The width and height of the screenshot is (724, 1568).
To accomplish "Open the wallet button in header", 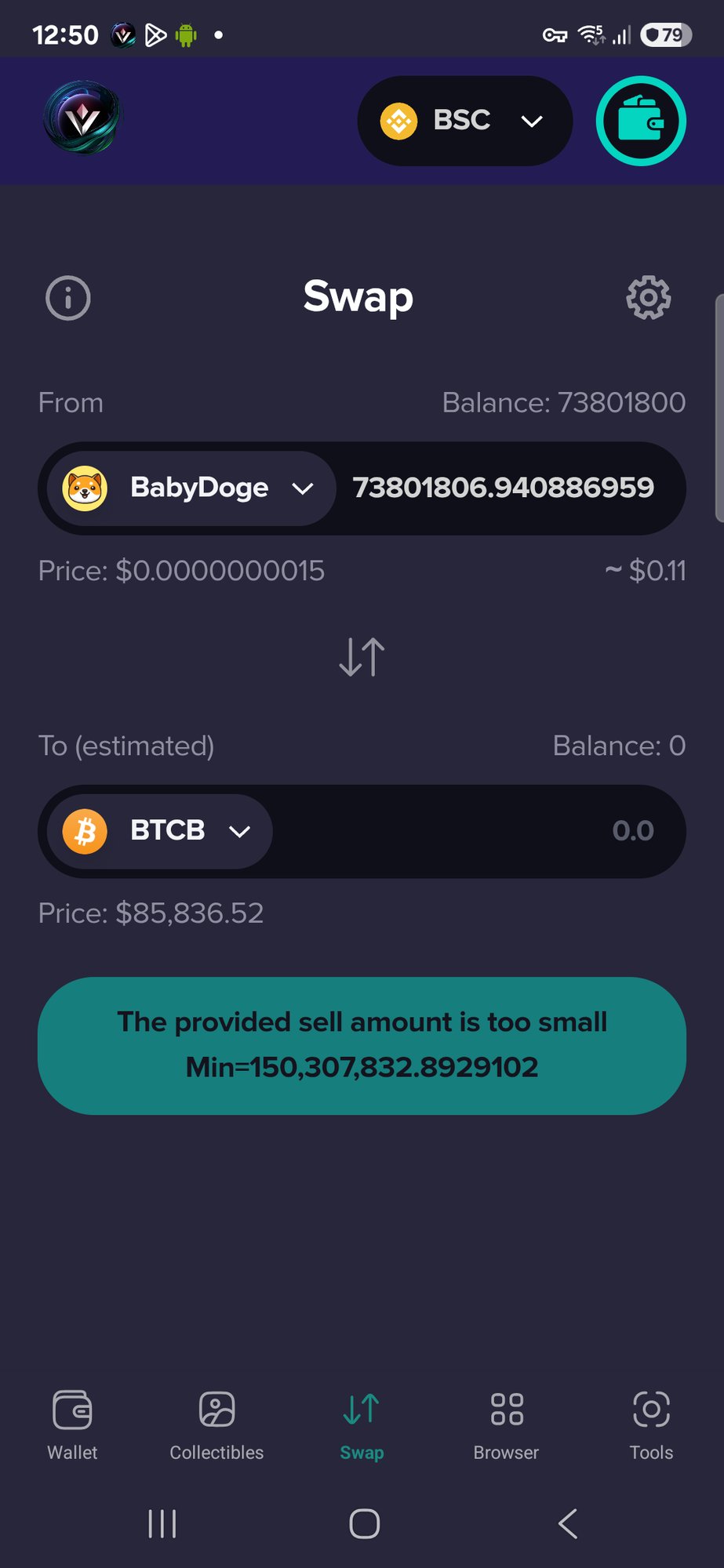I will coord(641,121).
